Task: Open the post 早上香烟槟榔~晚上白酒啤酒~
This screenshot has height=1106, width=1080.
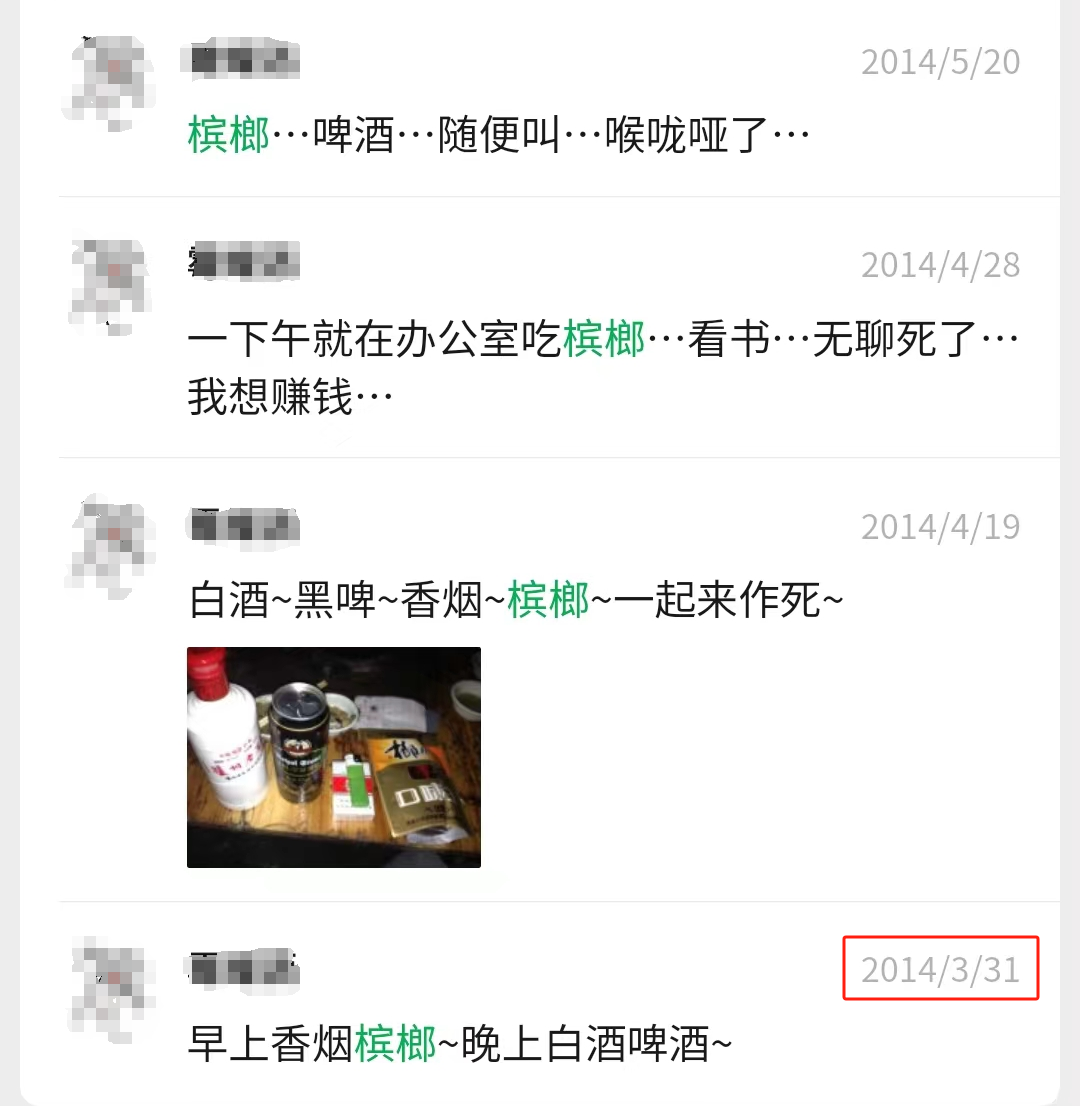Action: tap(460, 1044)
